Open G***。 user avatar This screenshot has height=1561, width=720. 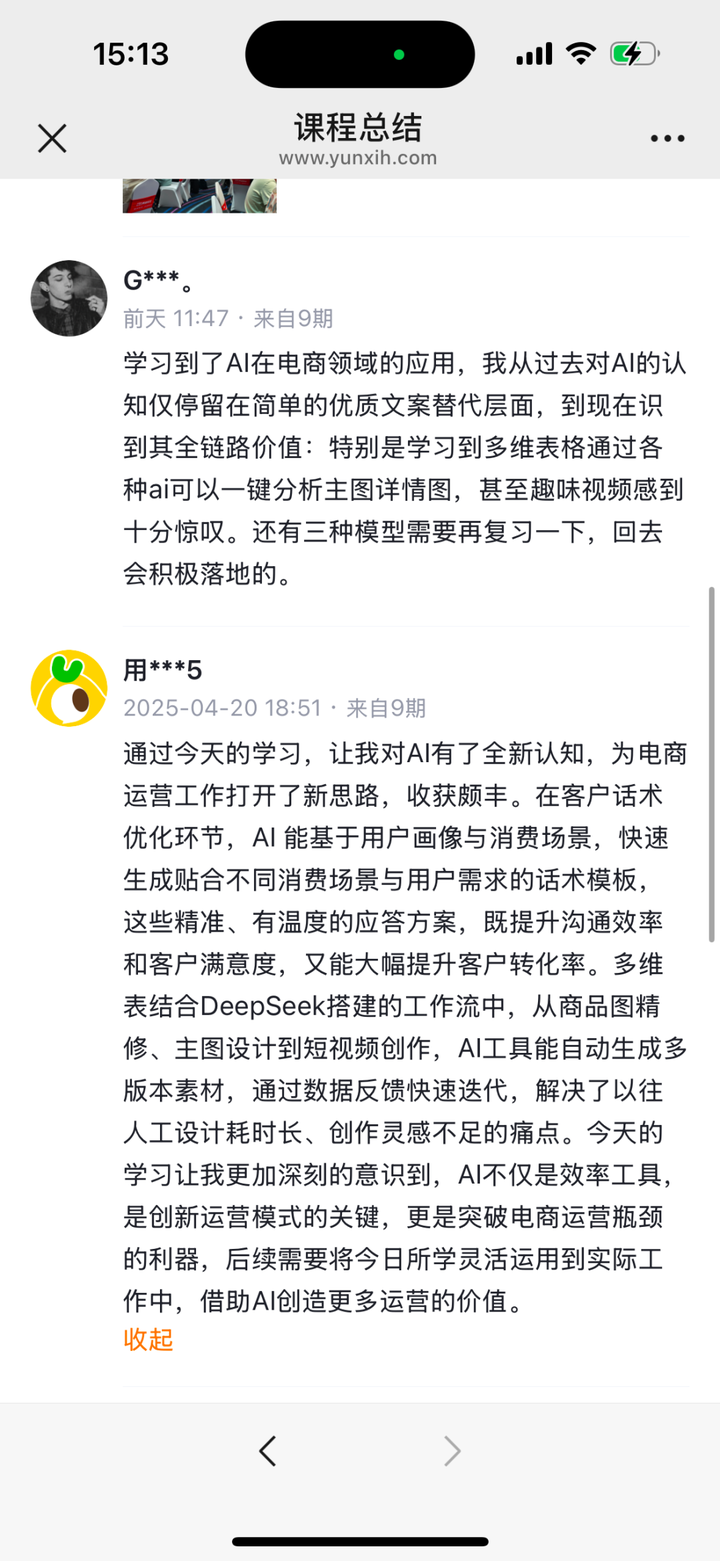(x=69, y=298)
